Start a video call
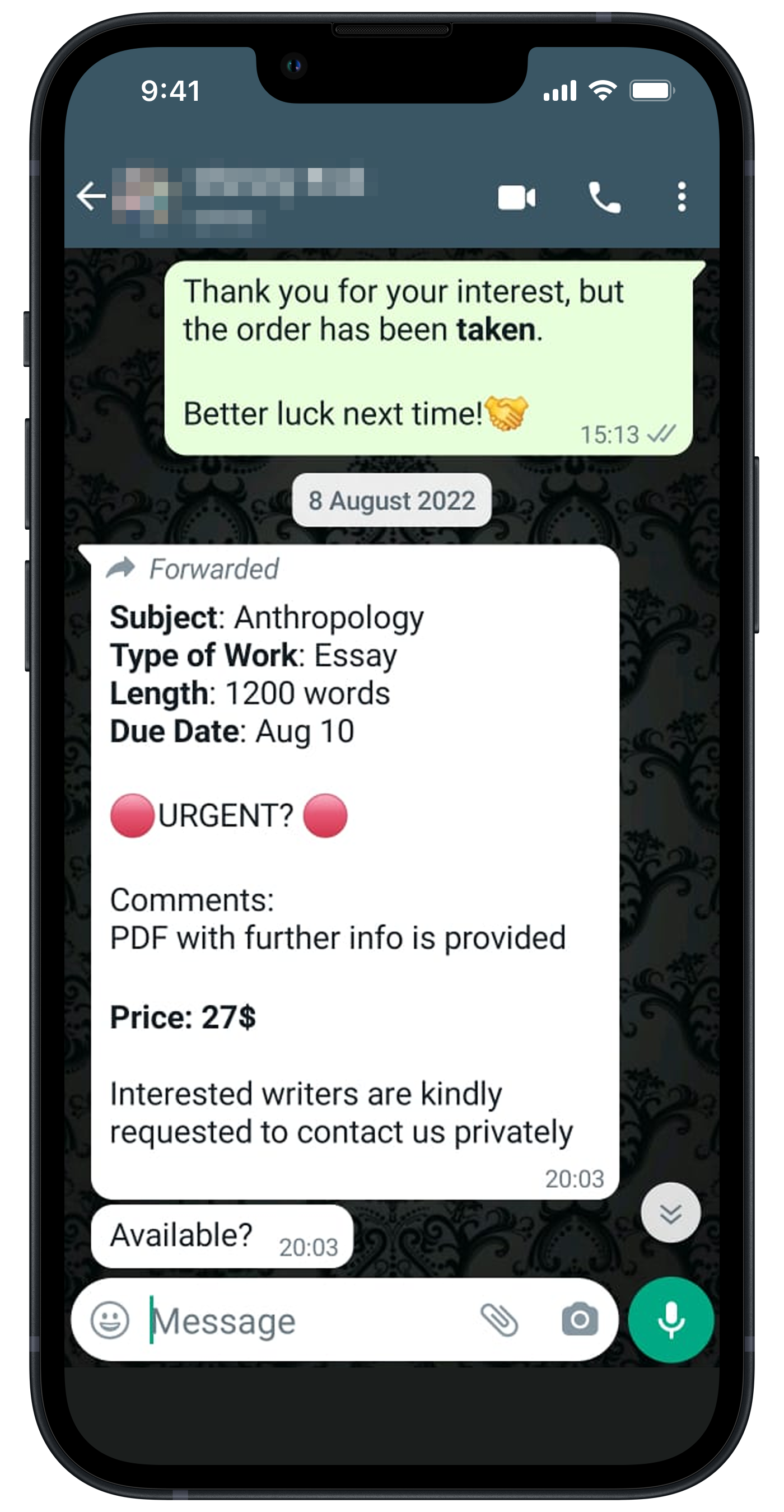Viewport: 784px width, 1512px height. [516, 197]
